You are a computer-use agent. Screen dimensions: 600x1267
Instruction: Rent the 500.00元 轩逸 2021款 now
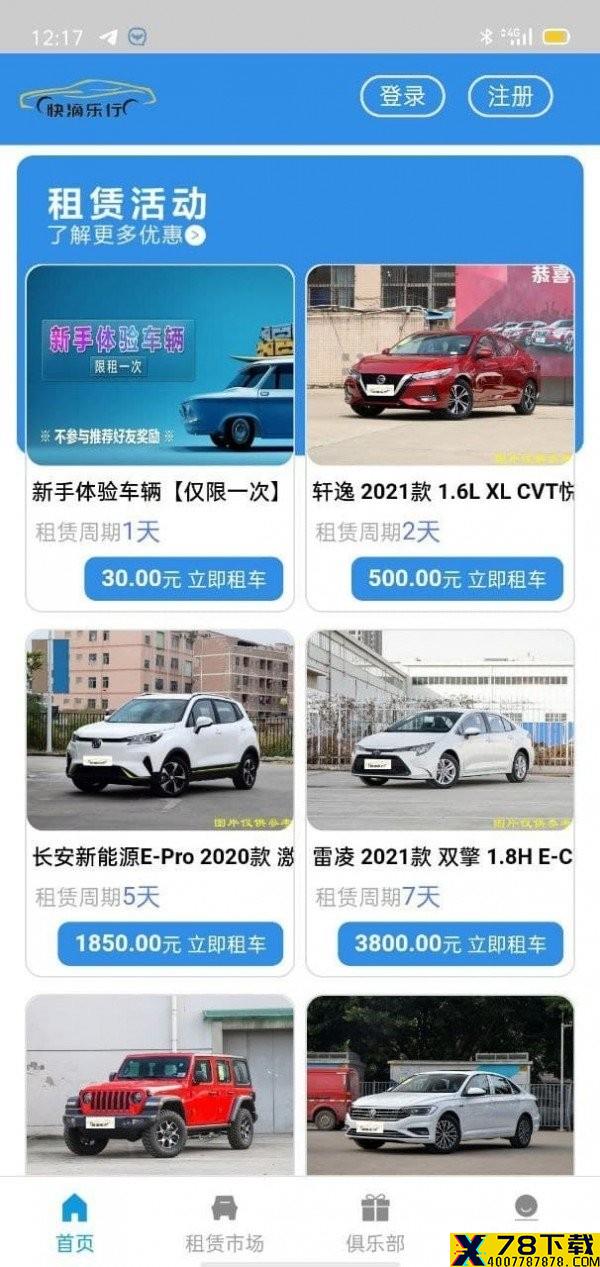coord(457,579)
